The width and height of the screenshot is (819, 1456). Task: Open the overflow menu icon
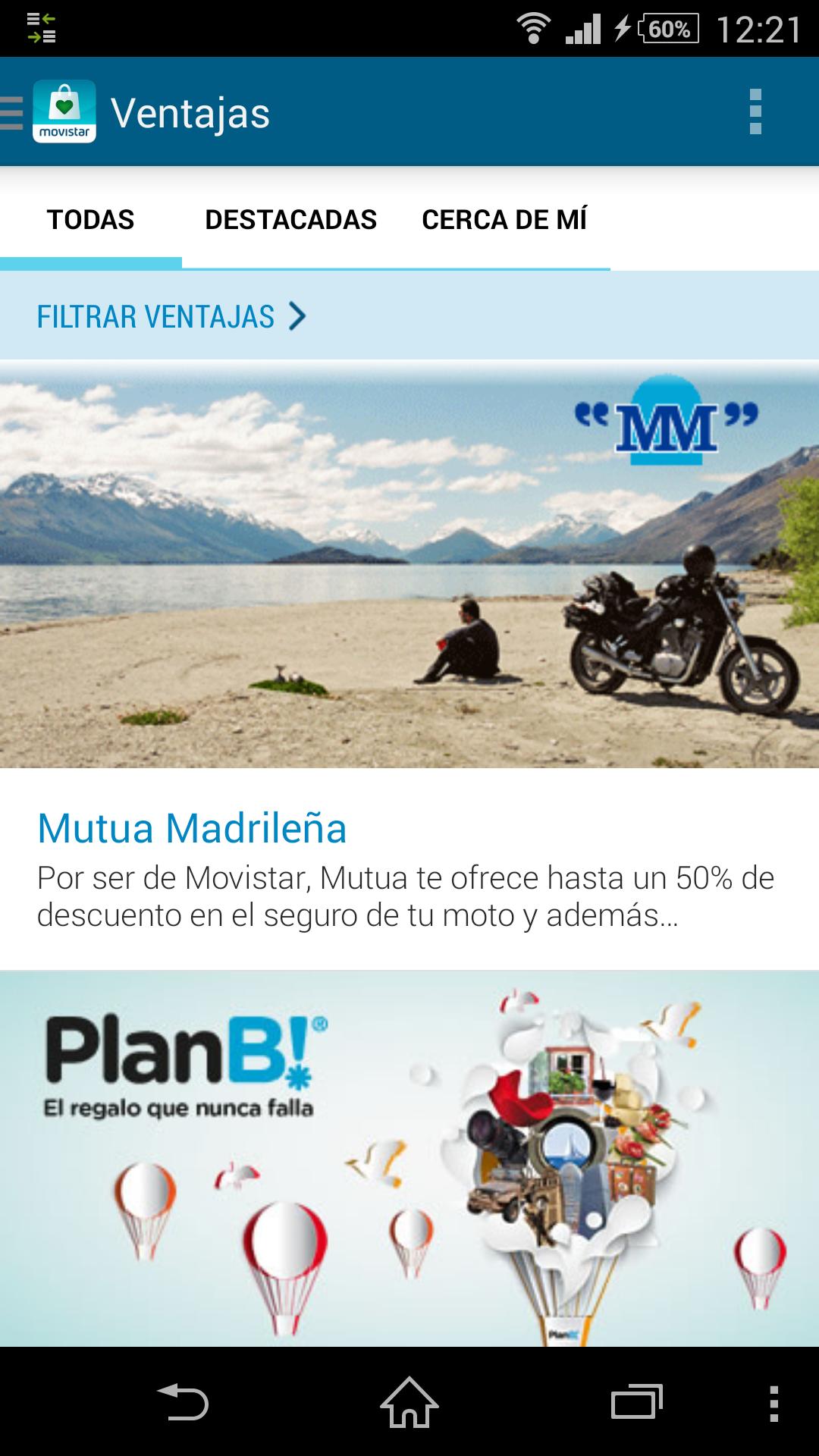tap(754, 112)
